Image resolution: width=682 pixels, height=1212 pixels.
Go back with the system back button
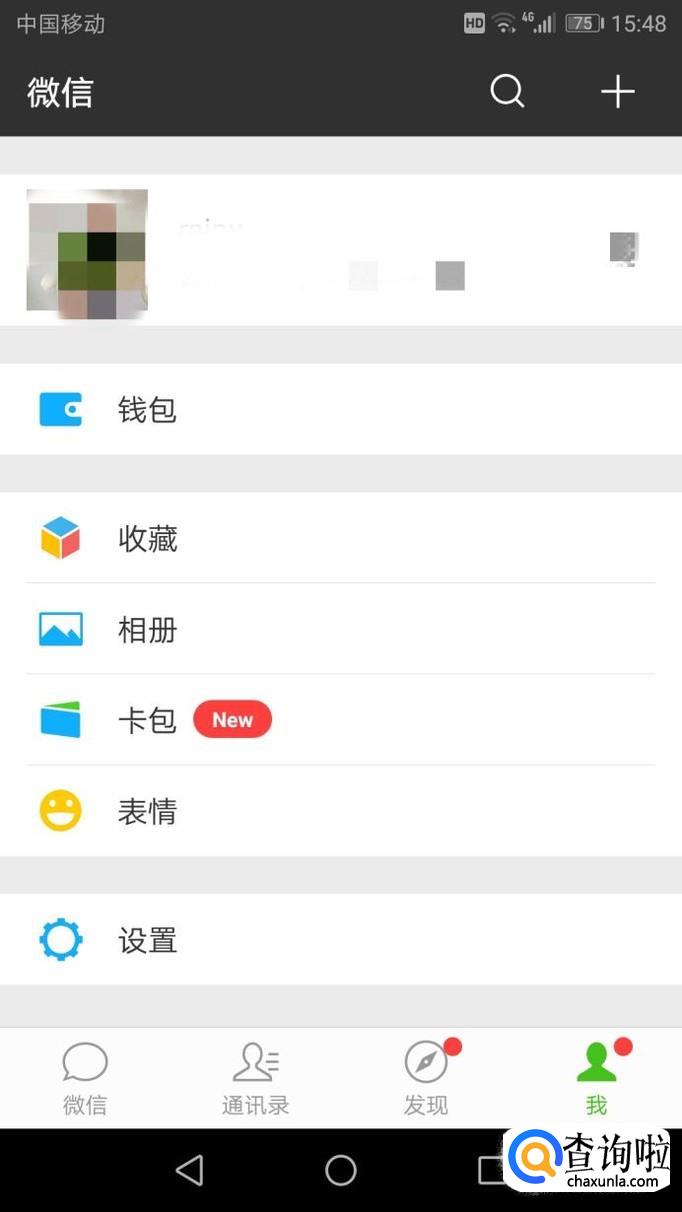189,1170
